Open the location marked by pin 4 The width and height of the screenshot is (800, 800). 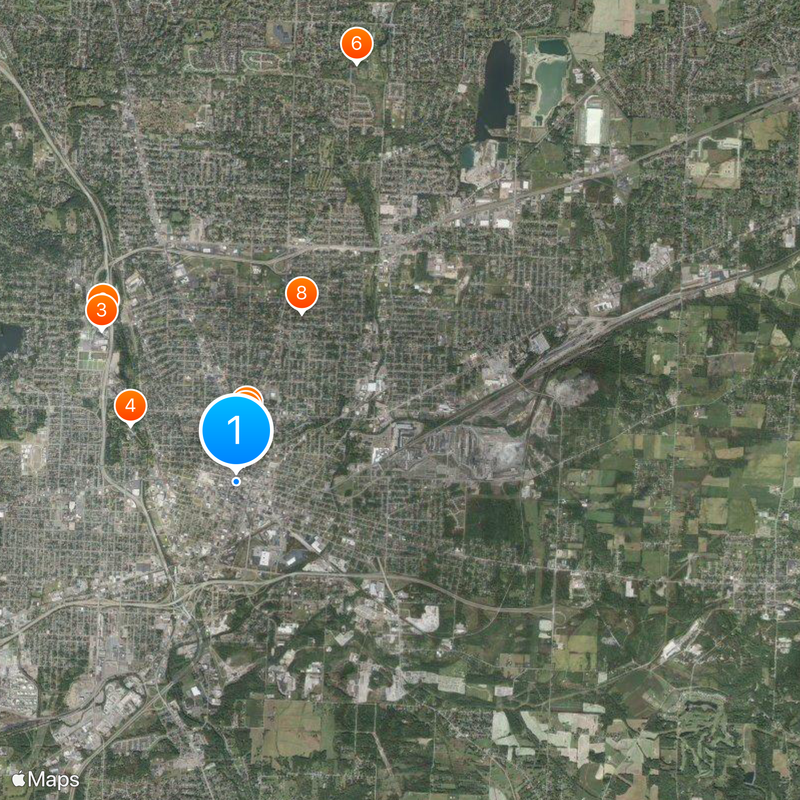coord(130,406)
